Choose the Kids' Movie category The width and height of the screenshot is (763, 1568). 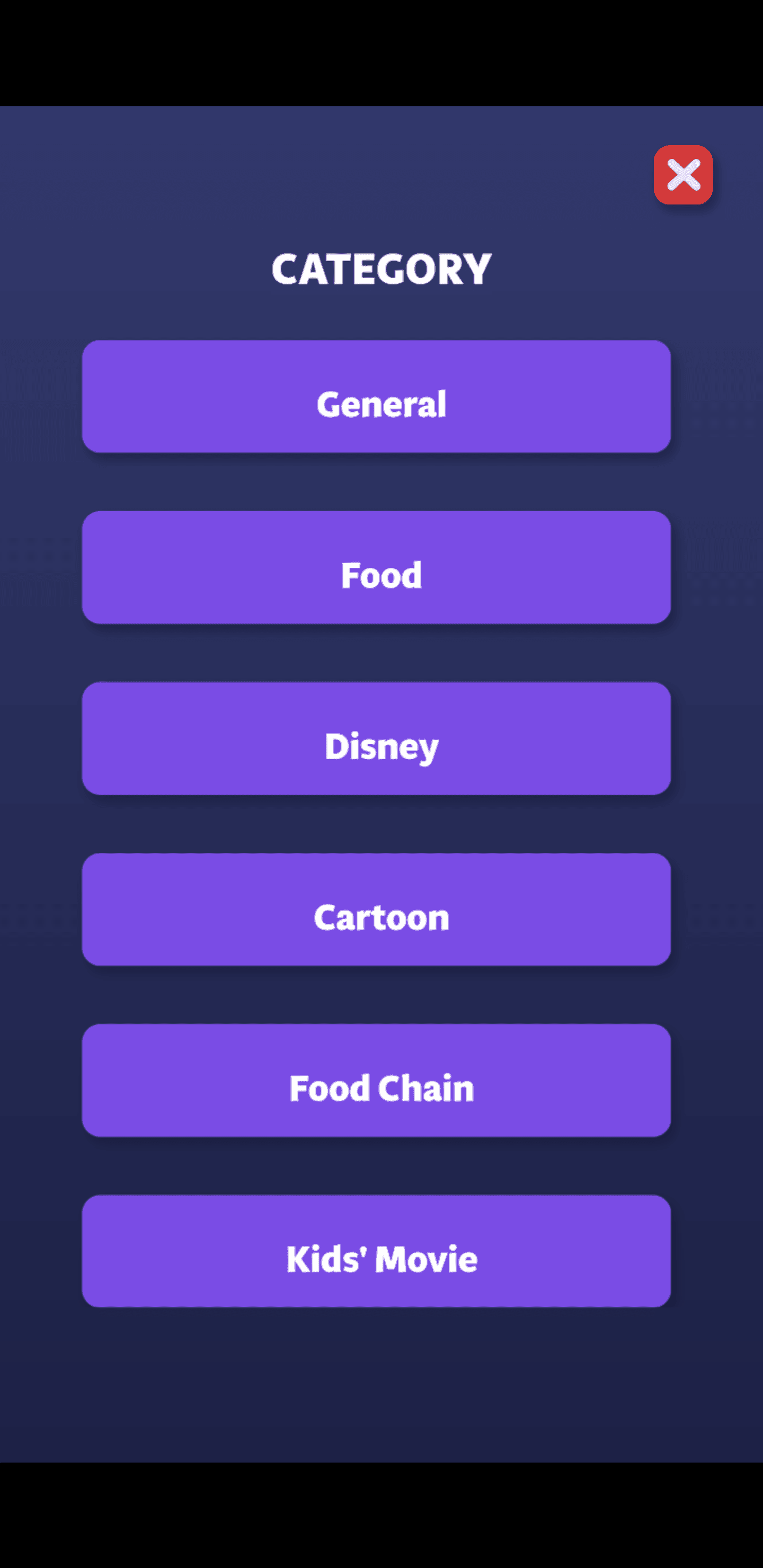click(x=376, y=1251)
